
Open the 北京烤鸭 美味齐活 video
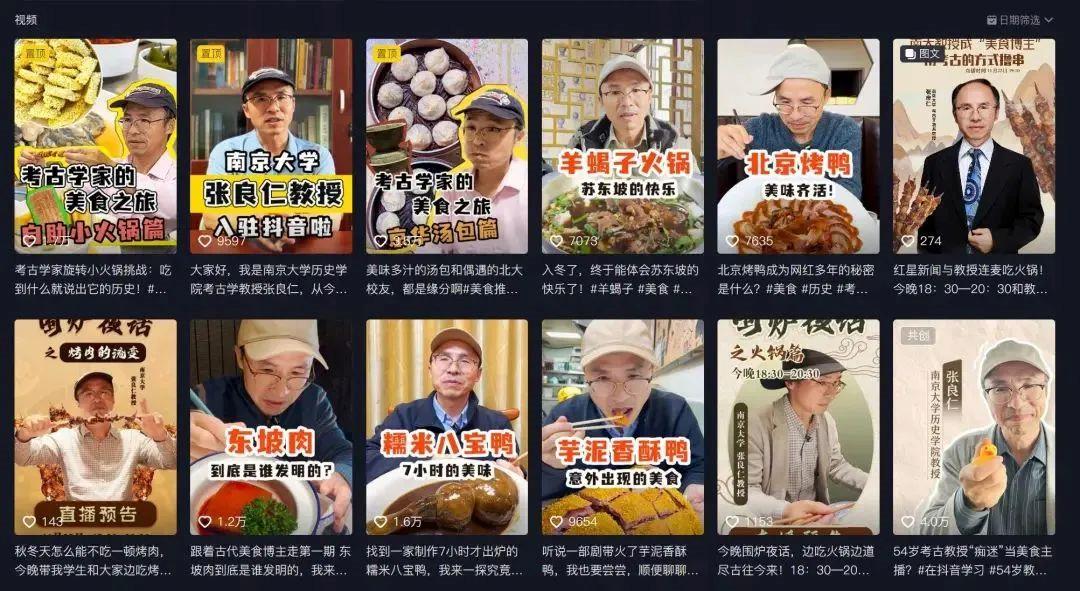point(798,146)
